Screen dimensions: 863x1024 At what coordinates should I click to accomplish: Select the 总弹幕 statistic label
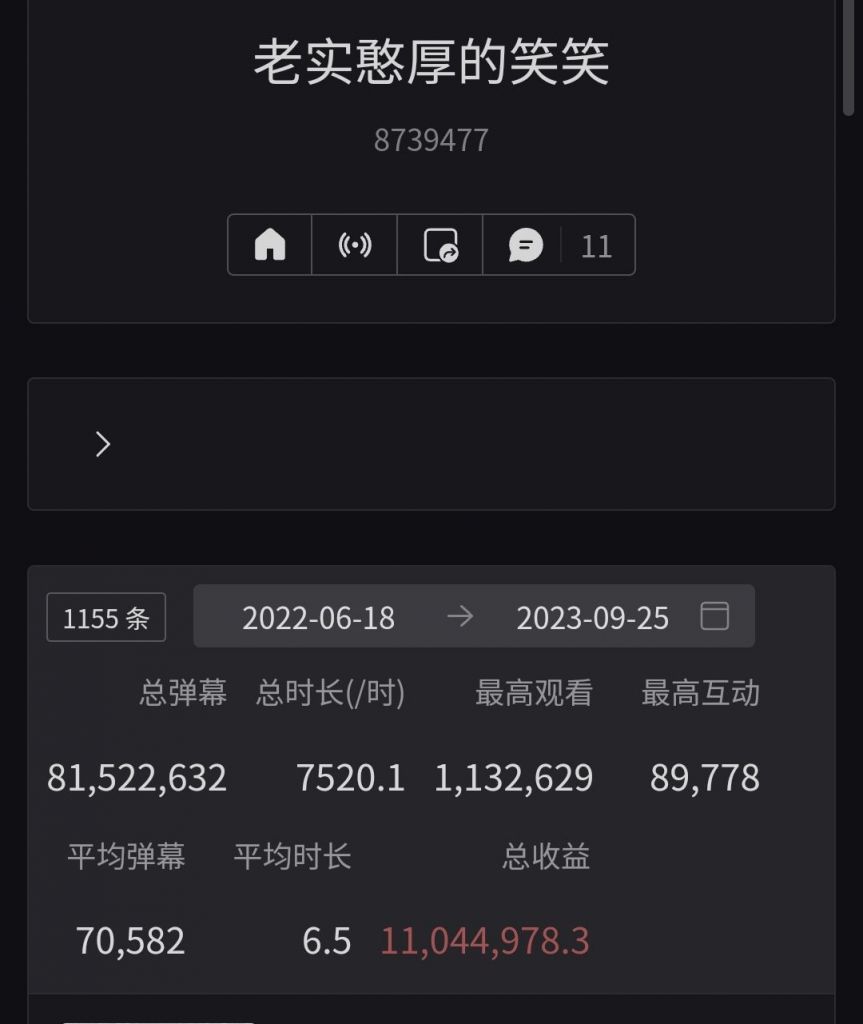coord(184,693)
